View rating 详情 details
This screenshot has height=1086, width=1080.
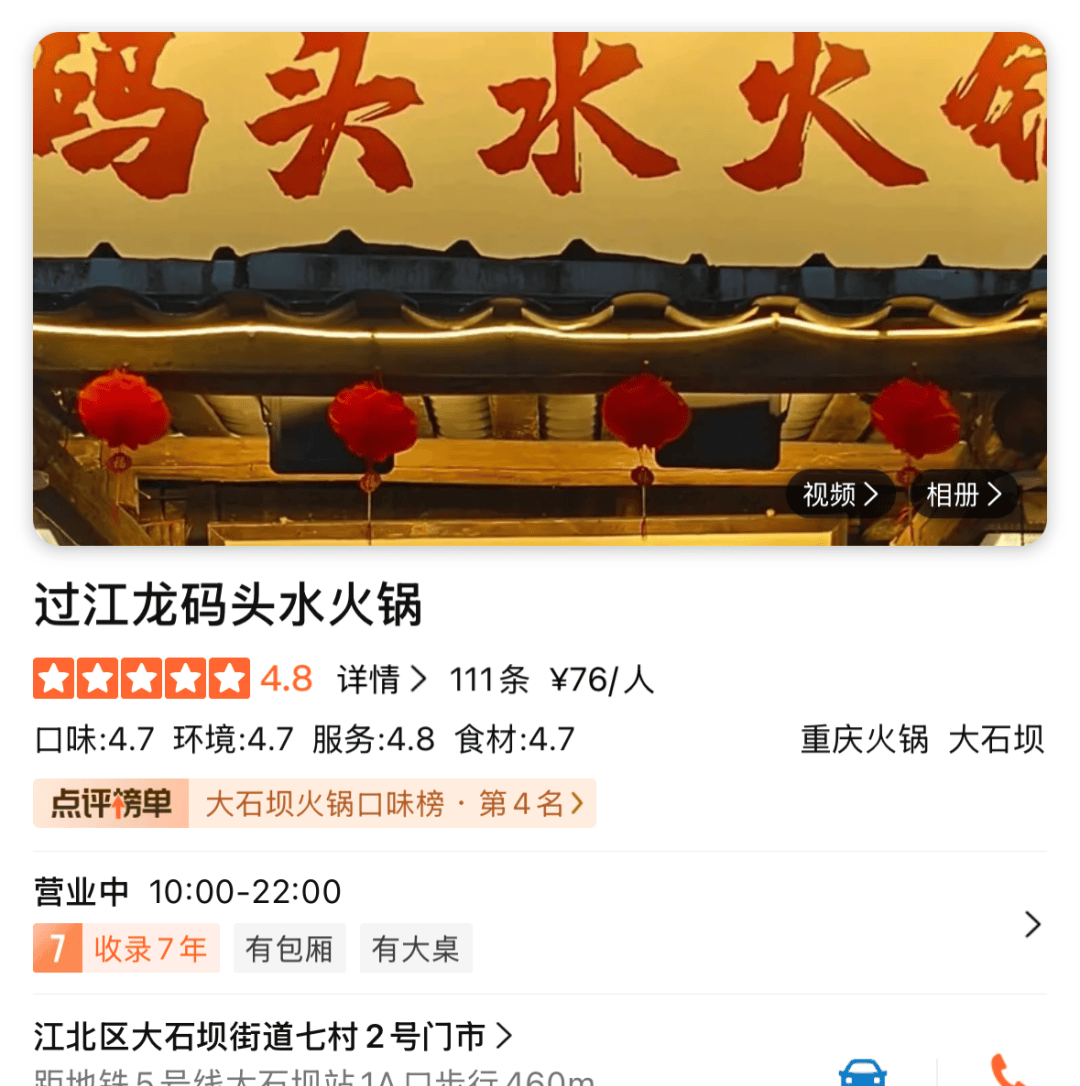[381, 680]
